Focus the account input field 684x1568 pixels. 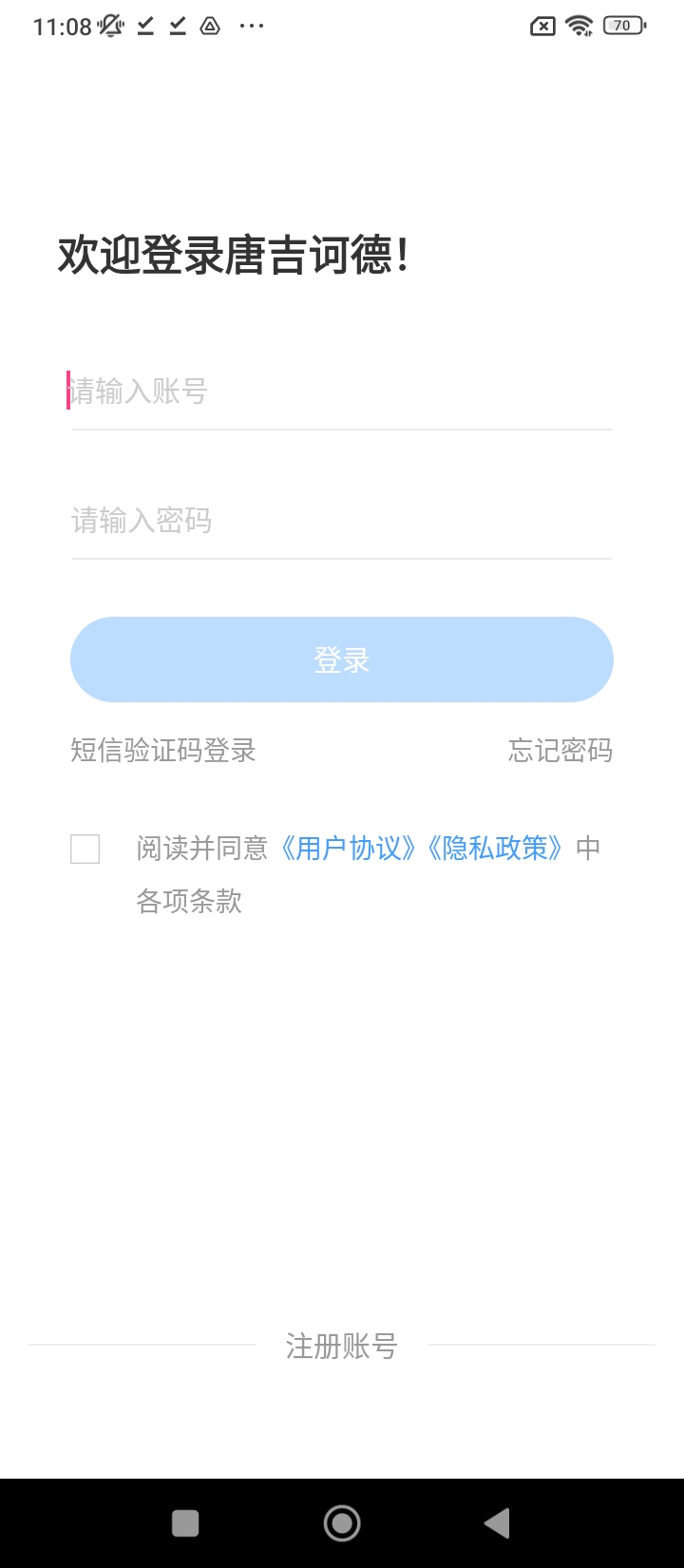(x=340, y=391)
